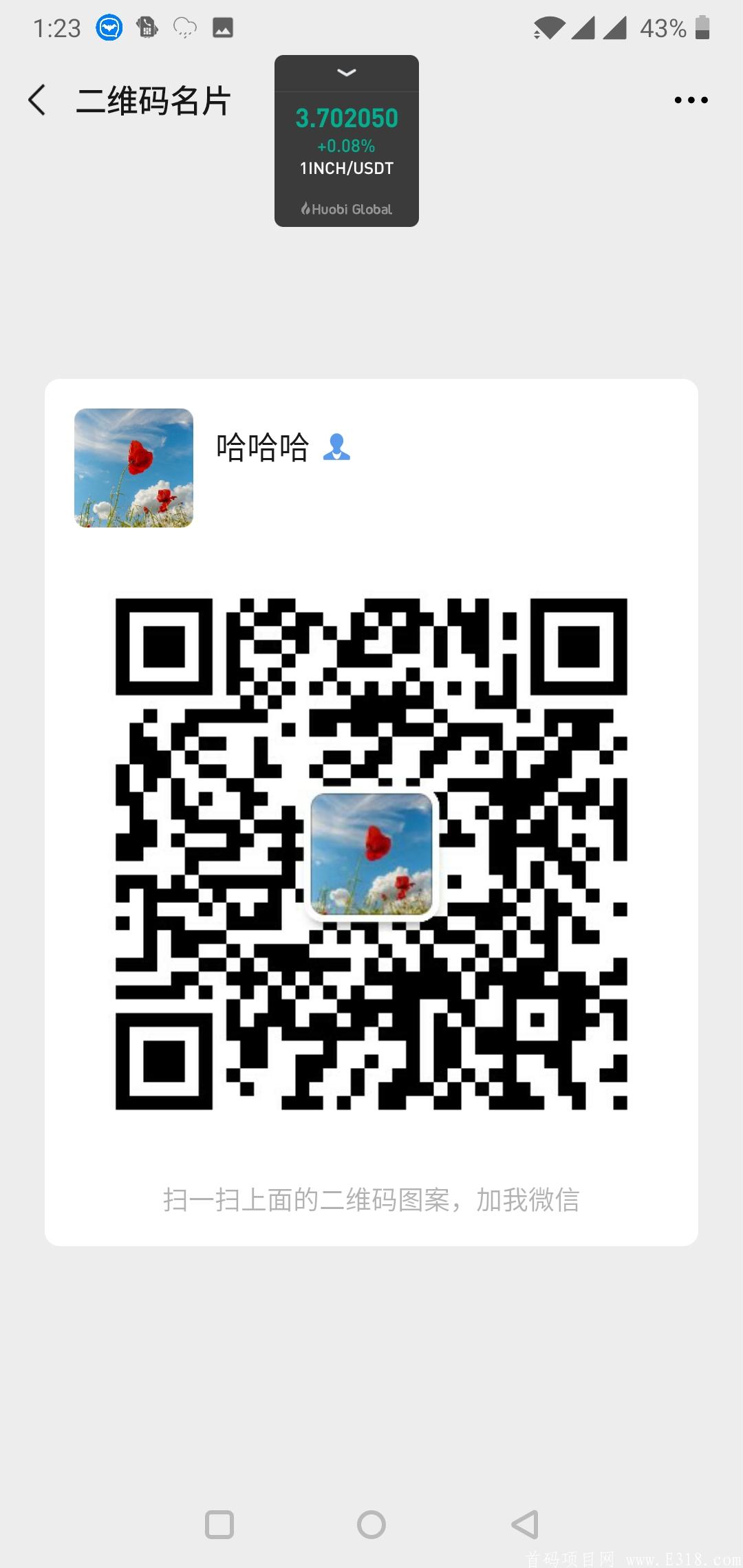Tap the Huobi Global flame logo
Image resolution: width=743 pixels, height=1568 pixels.
click(x=305, y=209)
